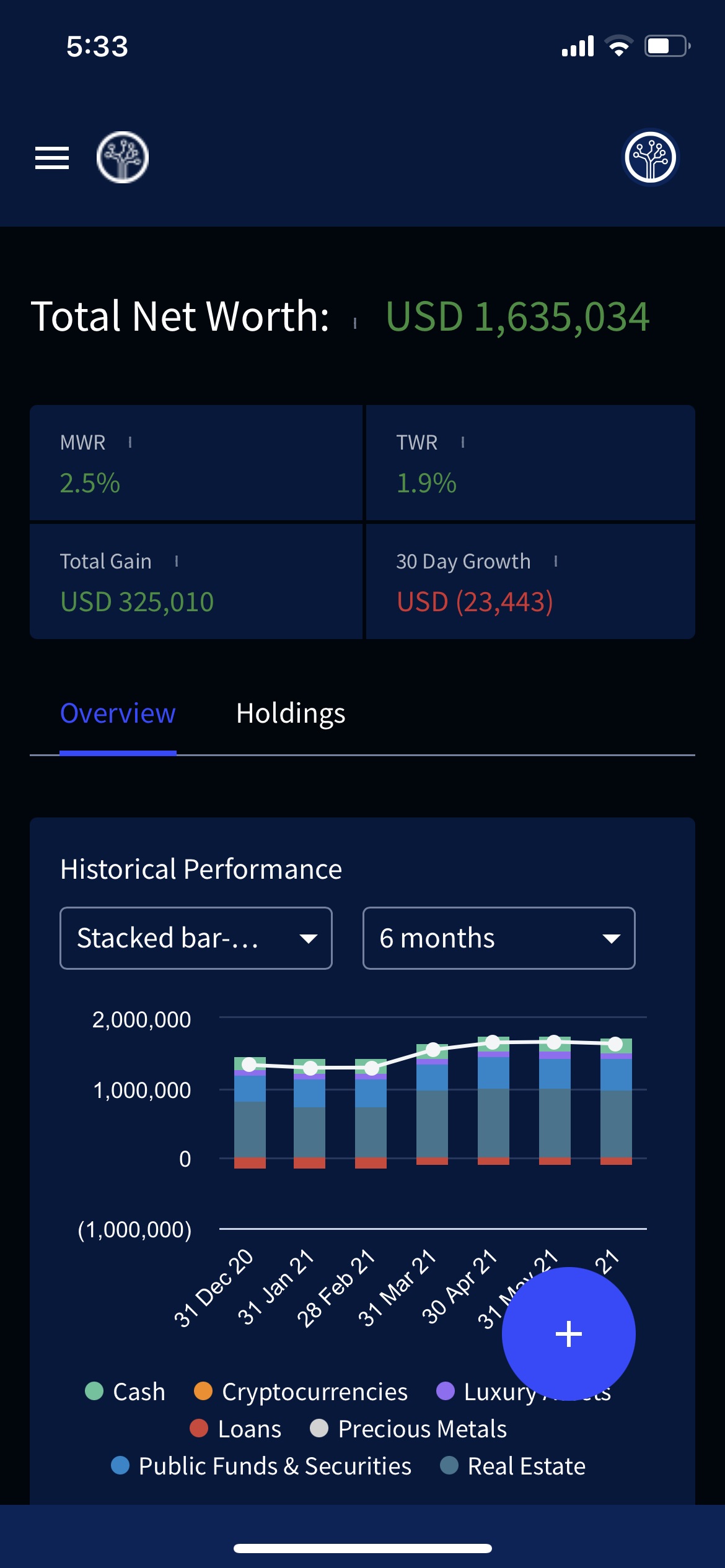Tap the blue plus add button
This screenshot has height=1568, width=725.
[568, 1334]
